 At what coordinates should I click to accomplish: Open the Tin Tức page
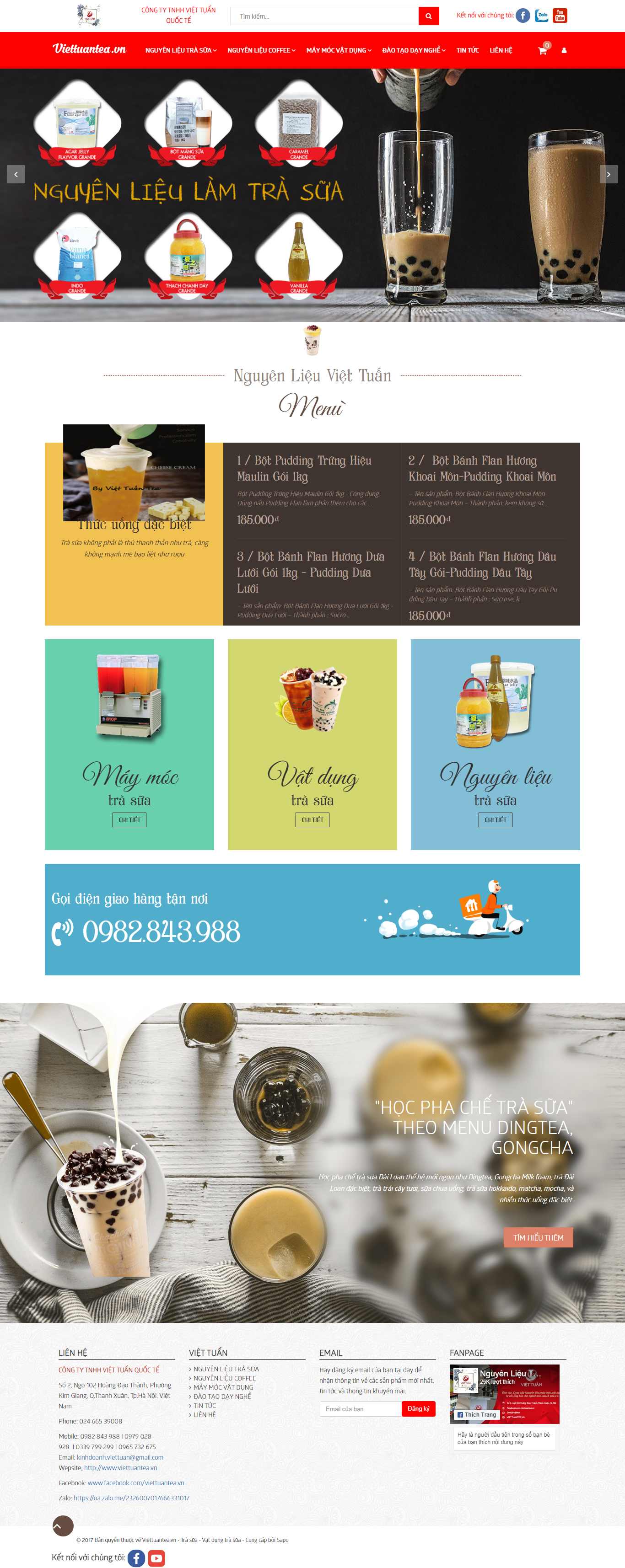(467, 50)
